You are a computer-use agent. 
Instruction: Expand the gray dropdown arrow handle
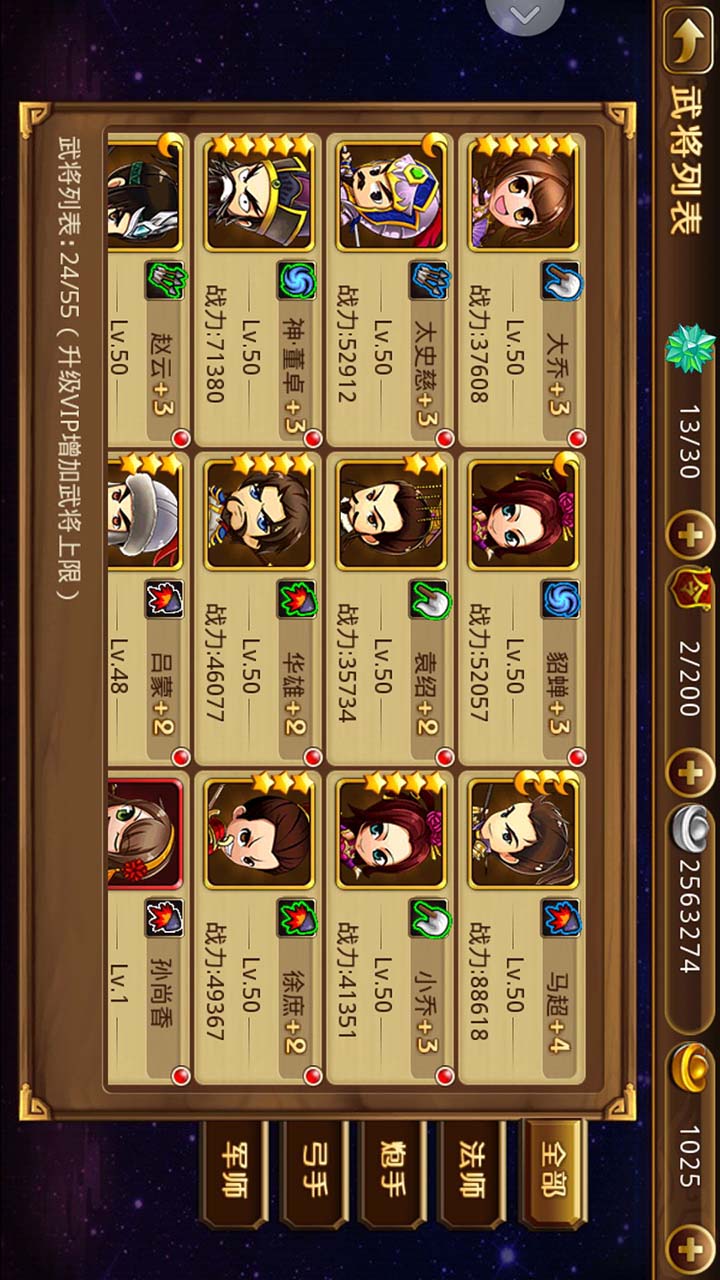click(x=526, y=14)
